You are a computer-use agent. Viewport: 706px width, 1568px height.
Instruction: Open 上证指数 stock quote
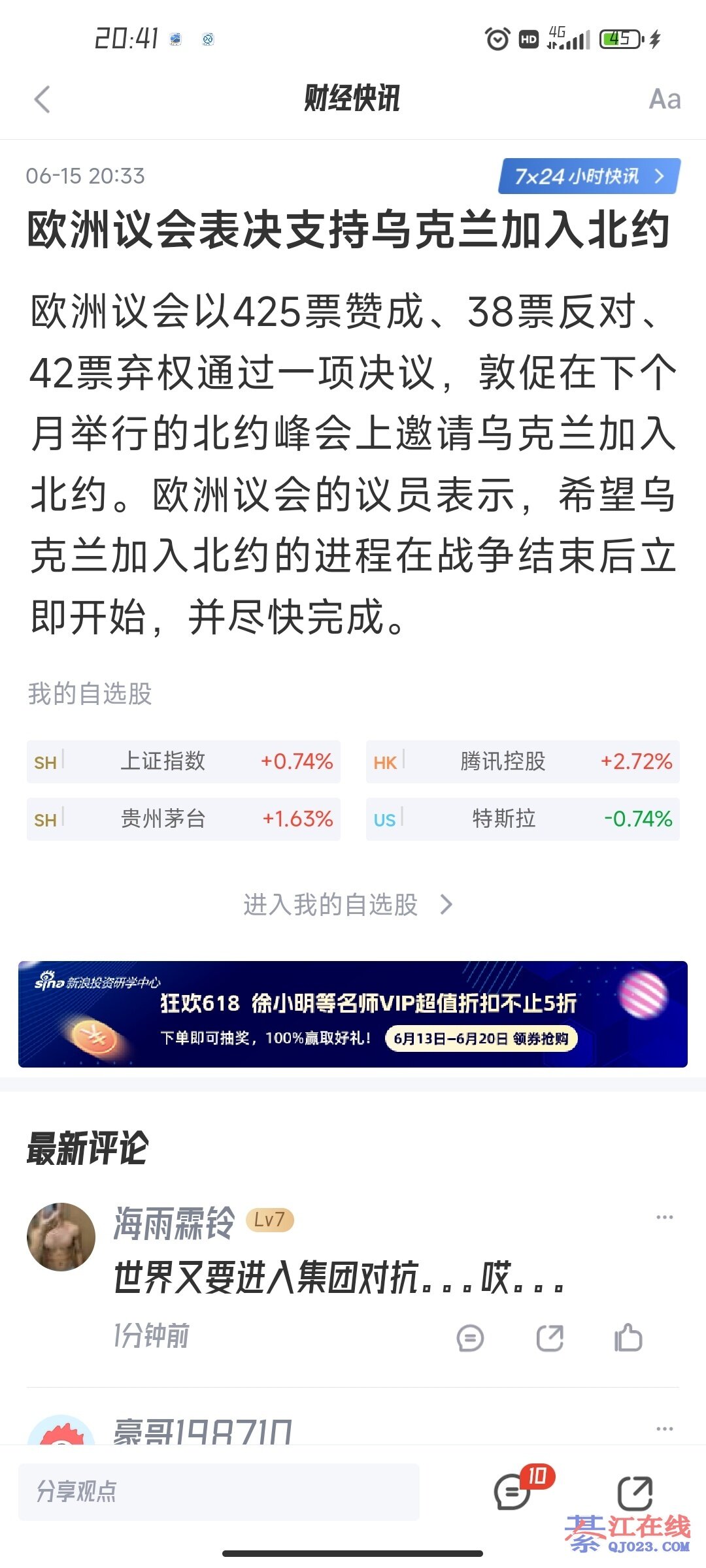coord(183,762)
